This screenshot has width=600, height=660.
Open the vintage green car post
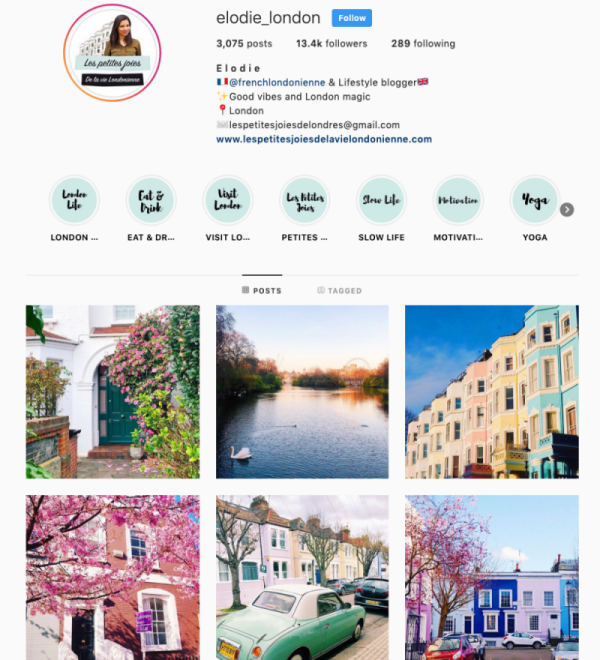(x=302, y=577)
